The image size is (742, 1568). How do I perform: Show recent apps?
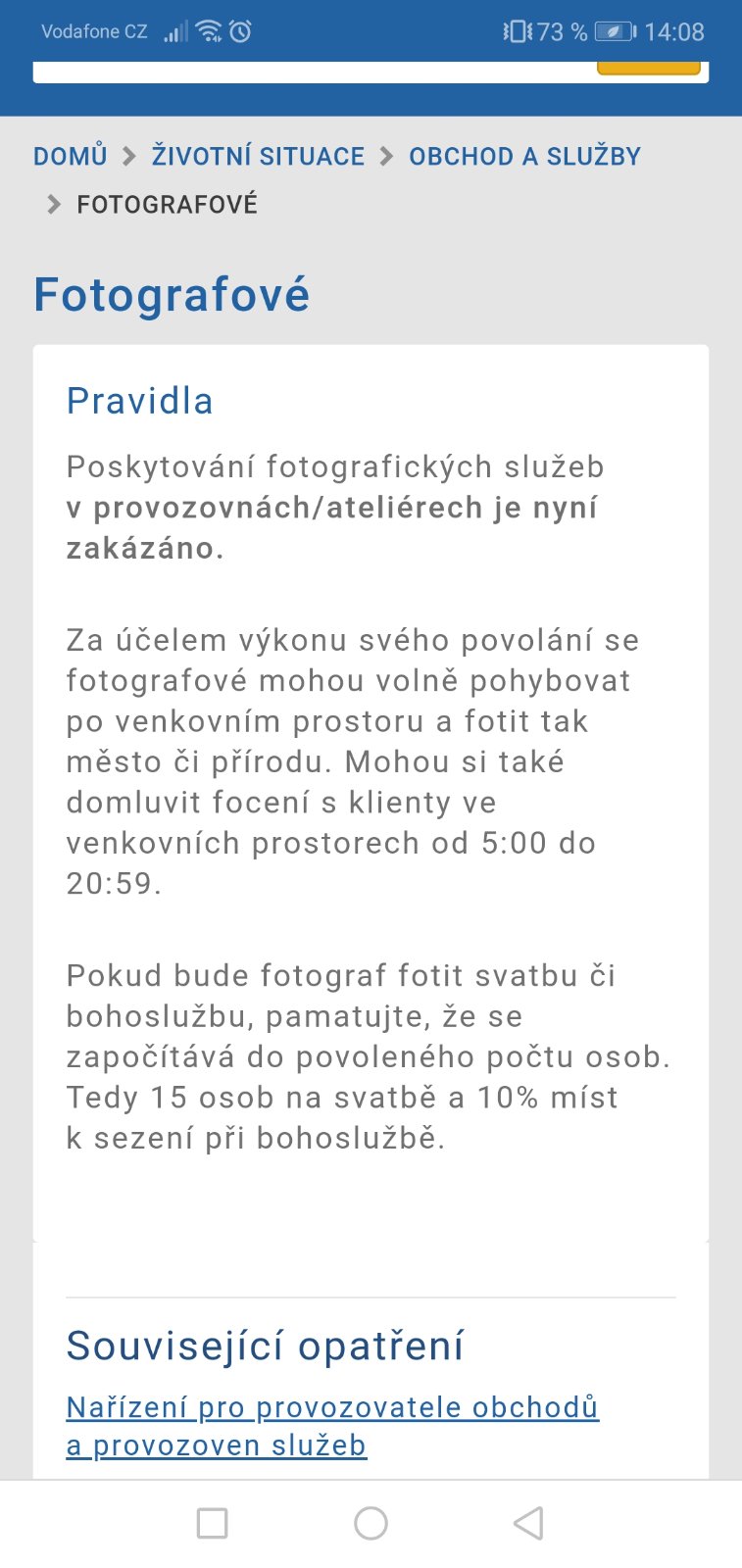[213, 1523]
